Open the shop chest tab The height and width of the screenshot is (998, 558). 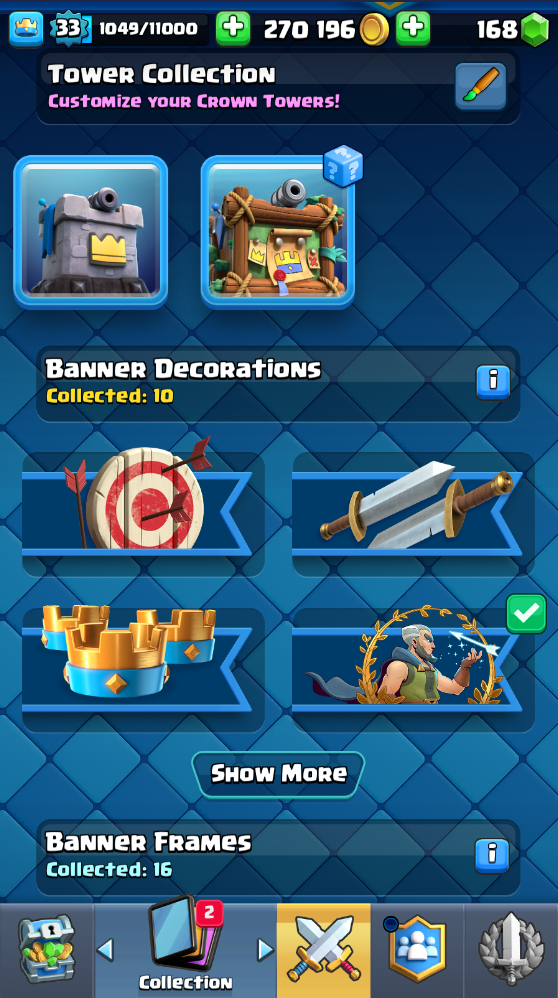coord(46,950)
